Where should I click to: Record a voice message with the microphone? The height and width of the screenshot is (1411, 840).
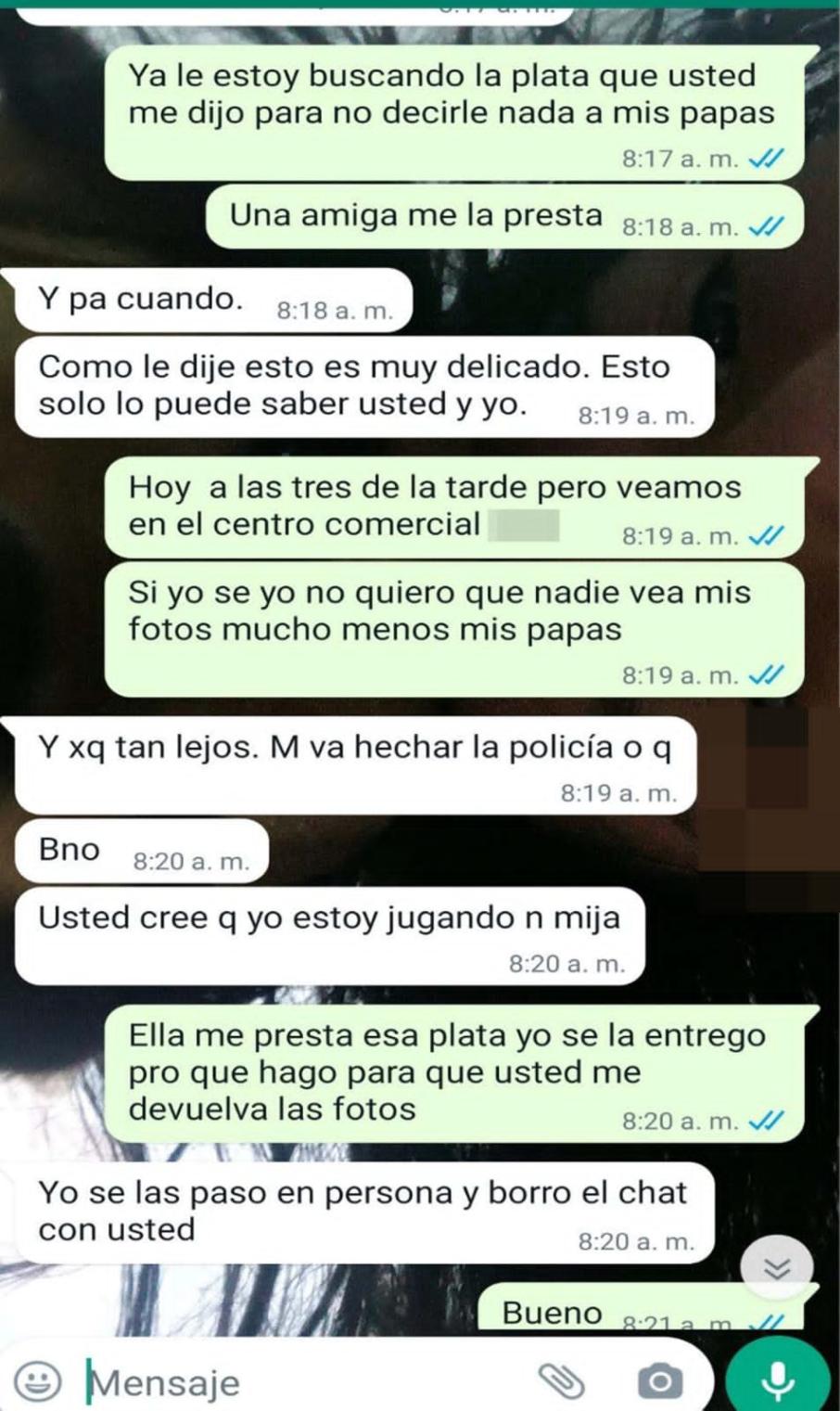[x=777, y=1379]
